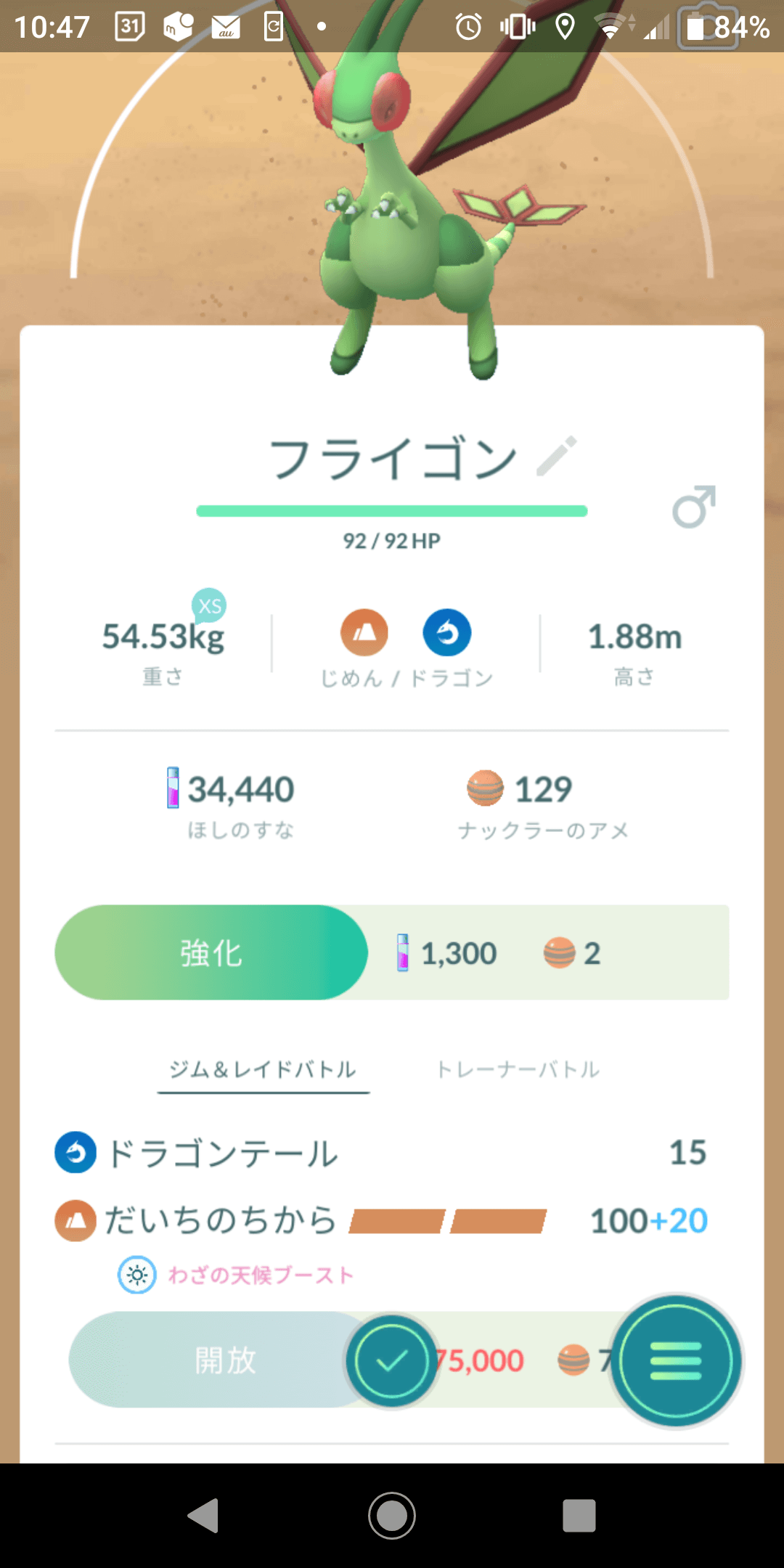Select the ジム＆レイドバトル tab
The image size is (784, 1568).
pyautogui.click(x=263, y=1069)
